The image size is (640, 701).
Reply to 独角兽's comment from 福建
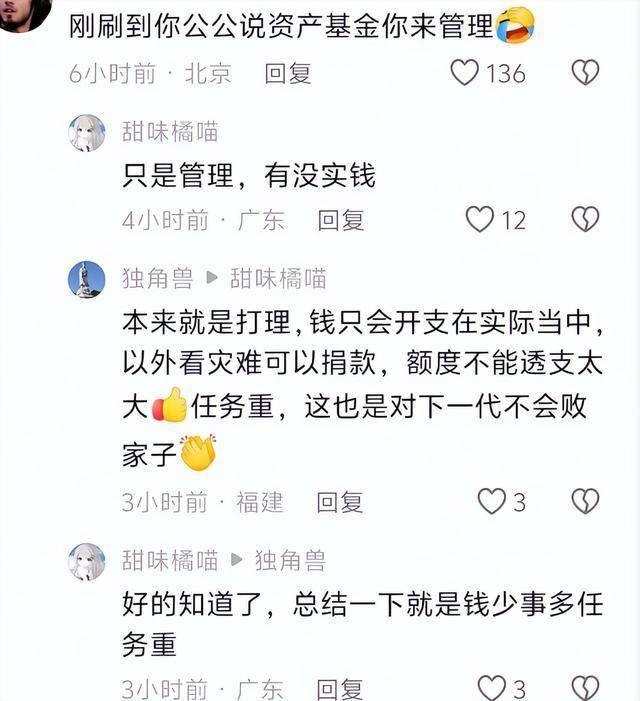tap(340, 502)
